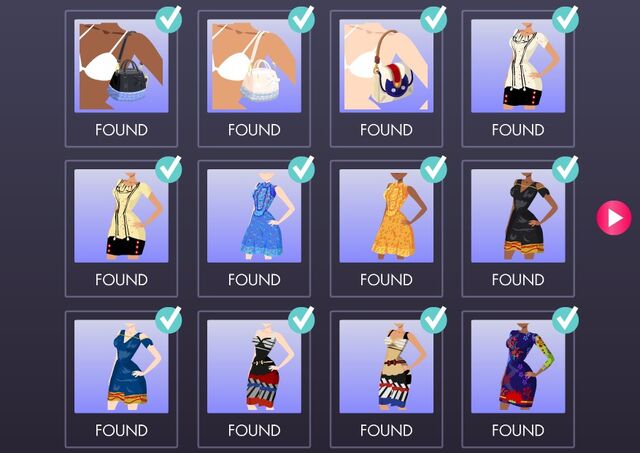Open the white lace handbag item
The width and height of the screenshot is (640, 453).
click(x=253, y=67)
